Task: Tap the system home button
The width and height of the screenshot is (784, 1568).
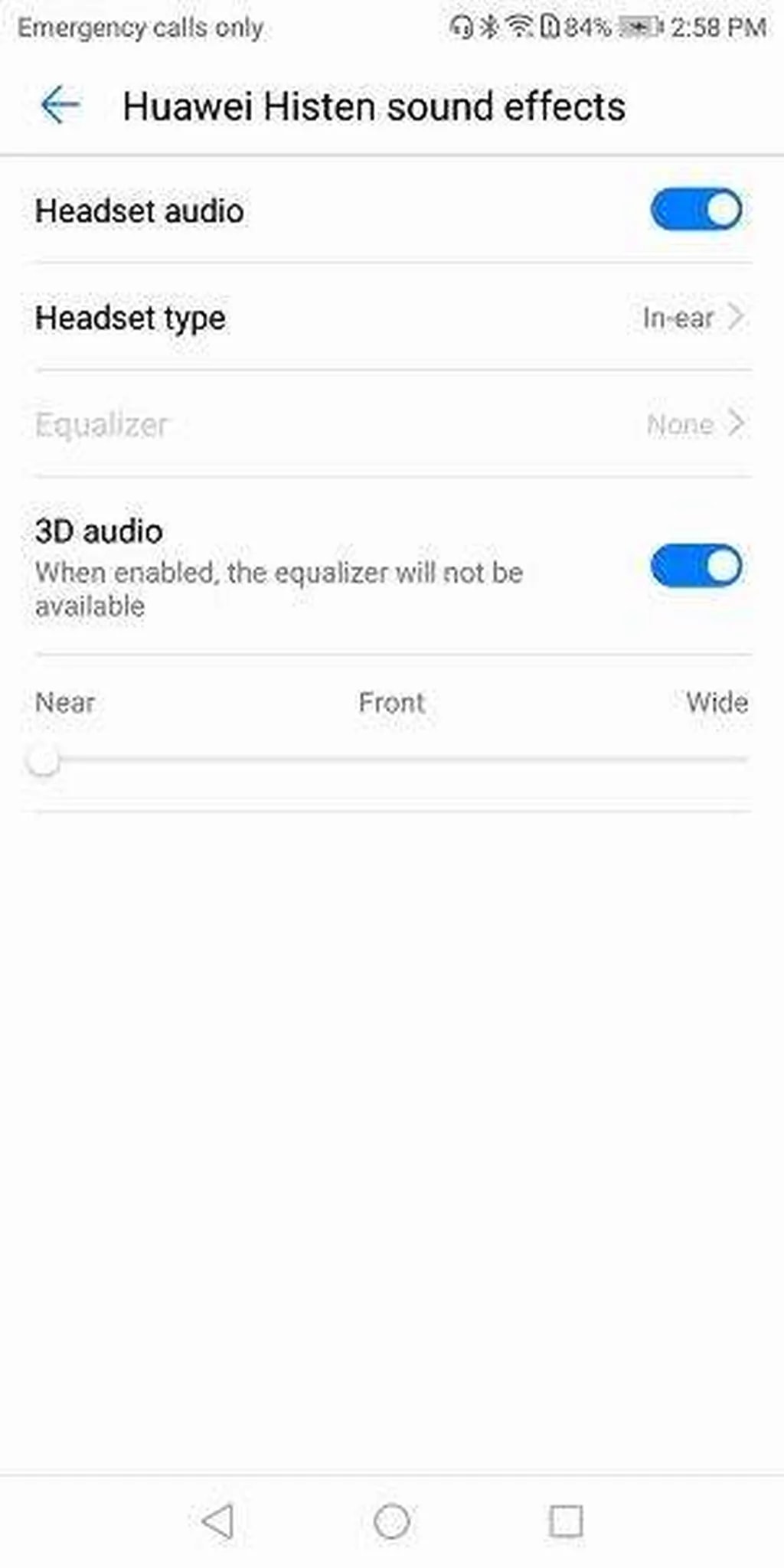Action: click(391, 1521)
